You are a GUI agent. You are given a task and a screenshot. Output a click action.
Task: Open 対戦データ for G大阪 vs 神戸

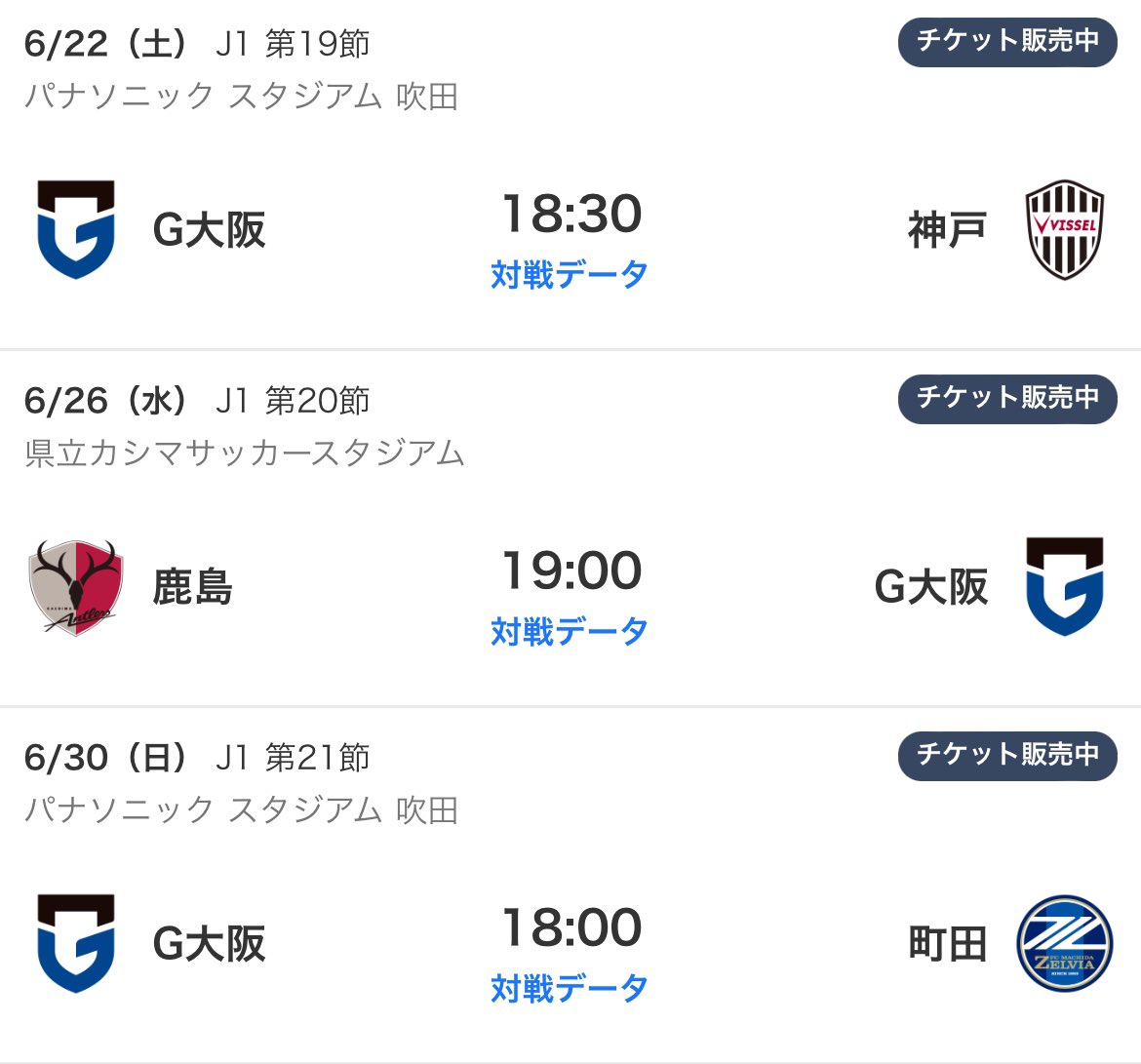click(570, 275)
